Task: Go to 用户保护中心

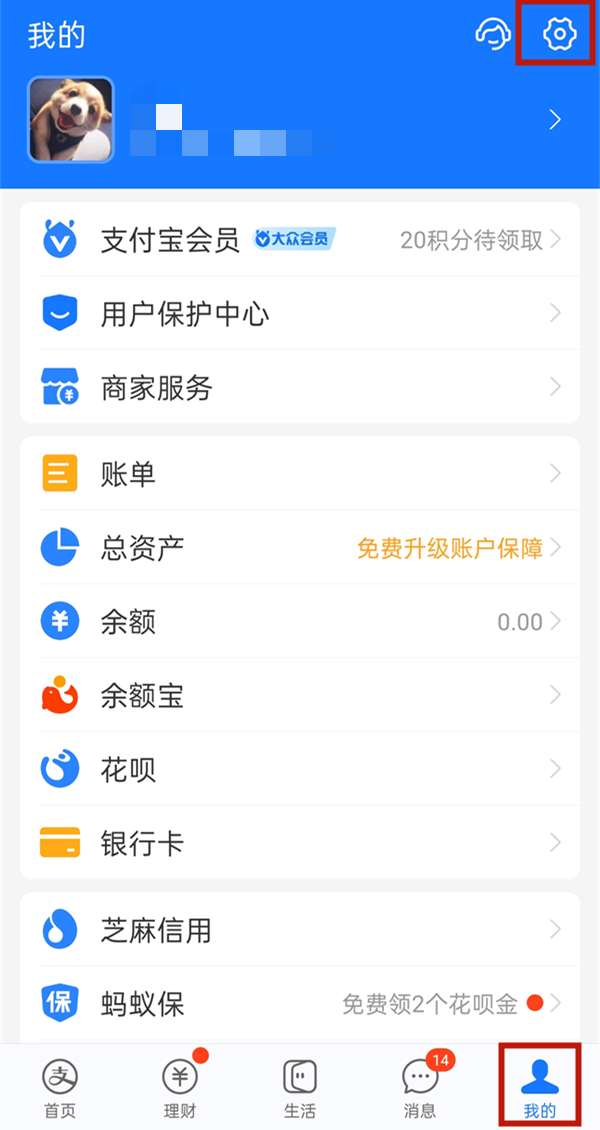Action: (300, 314)
